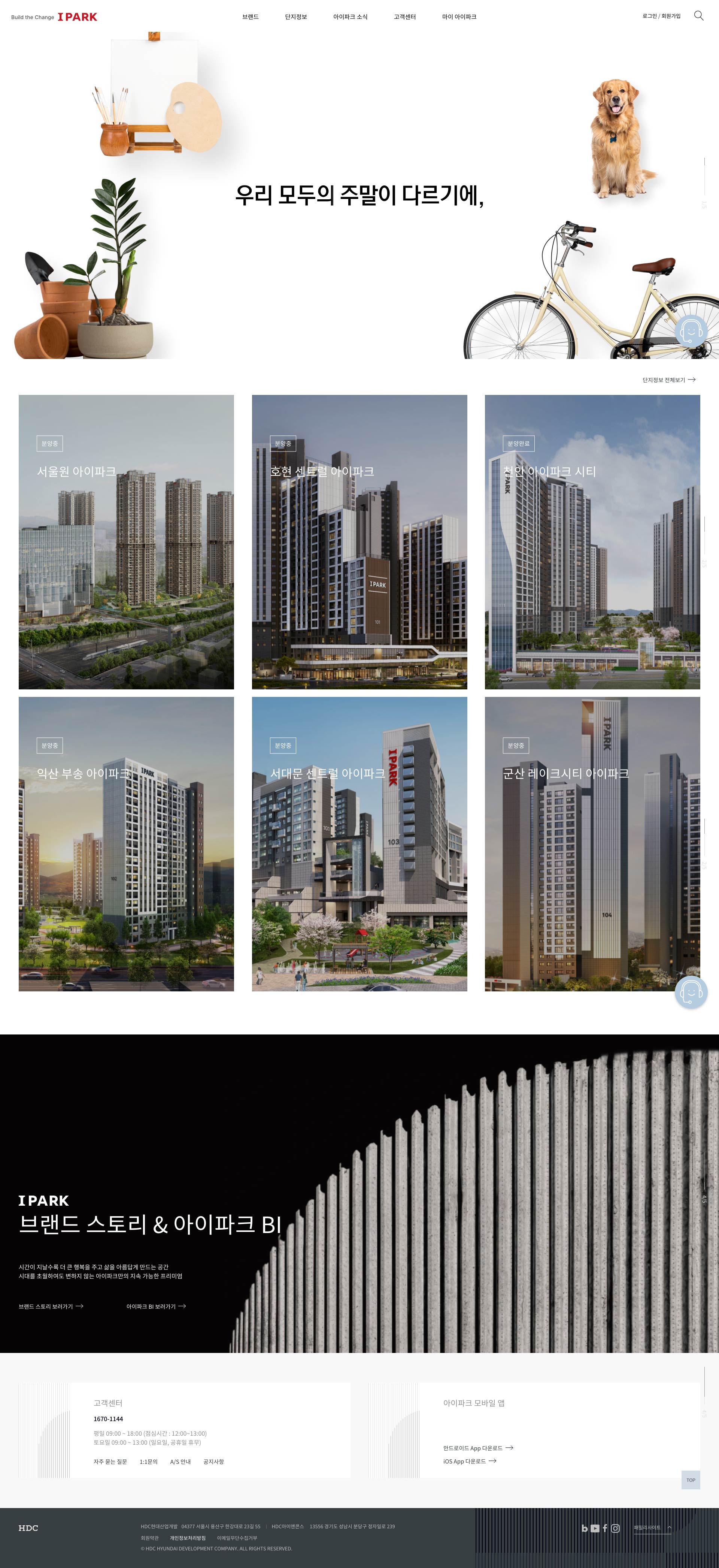Jump back up with the TOP button
Viewport: 719px width, 1568px height.
[691, 1480]
